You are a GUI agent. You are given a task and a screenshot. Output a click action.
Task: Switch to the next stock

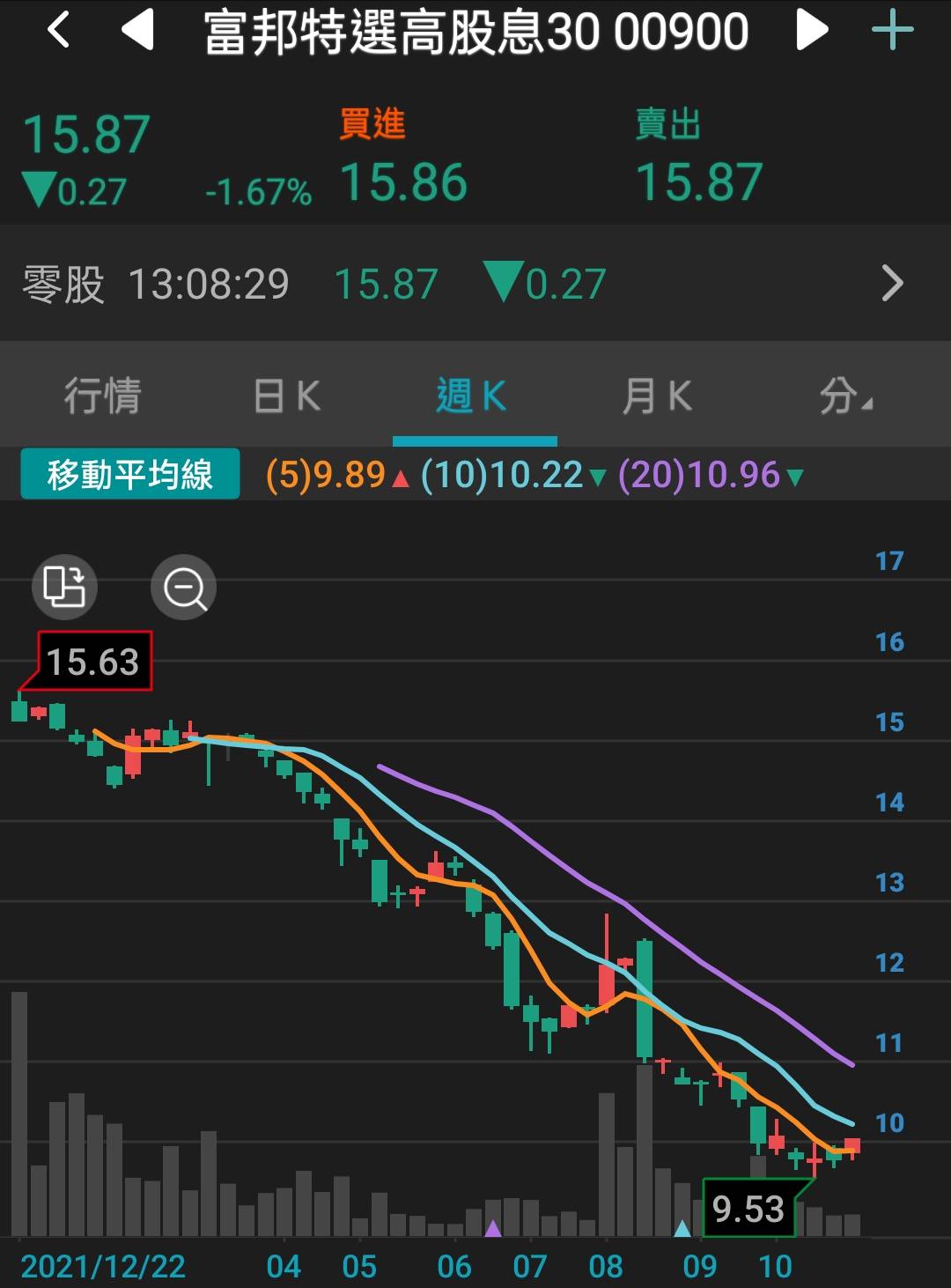tap(811, 31)
